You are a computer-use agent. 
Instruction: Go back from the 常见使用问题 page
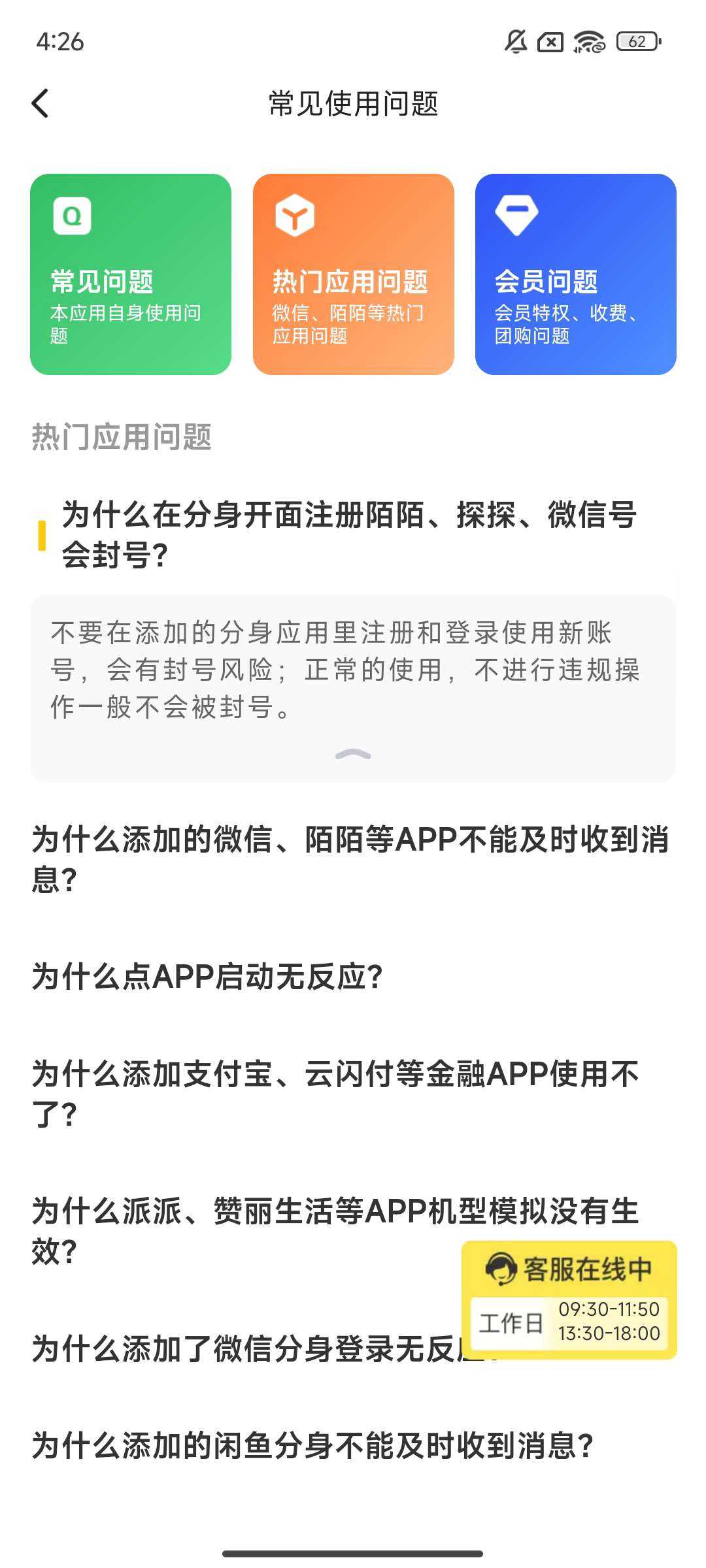point(41,104)
